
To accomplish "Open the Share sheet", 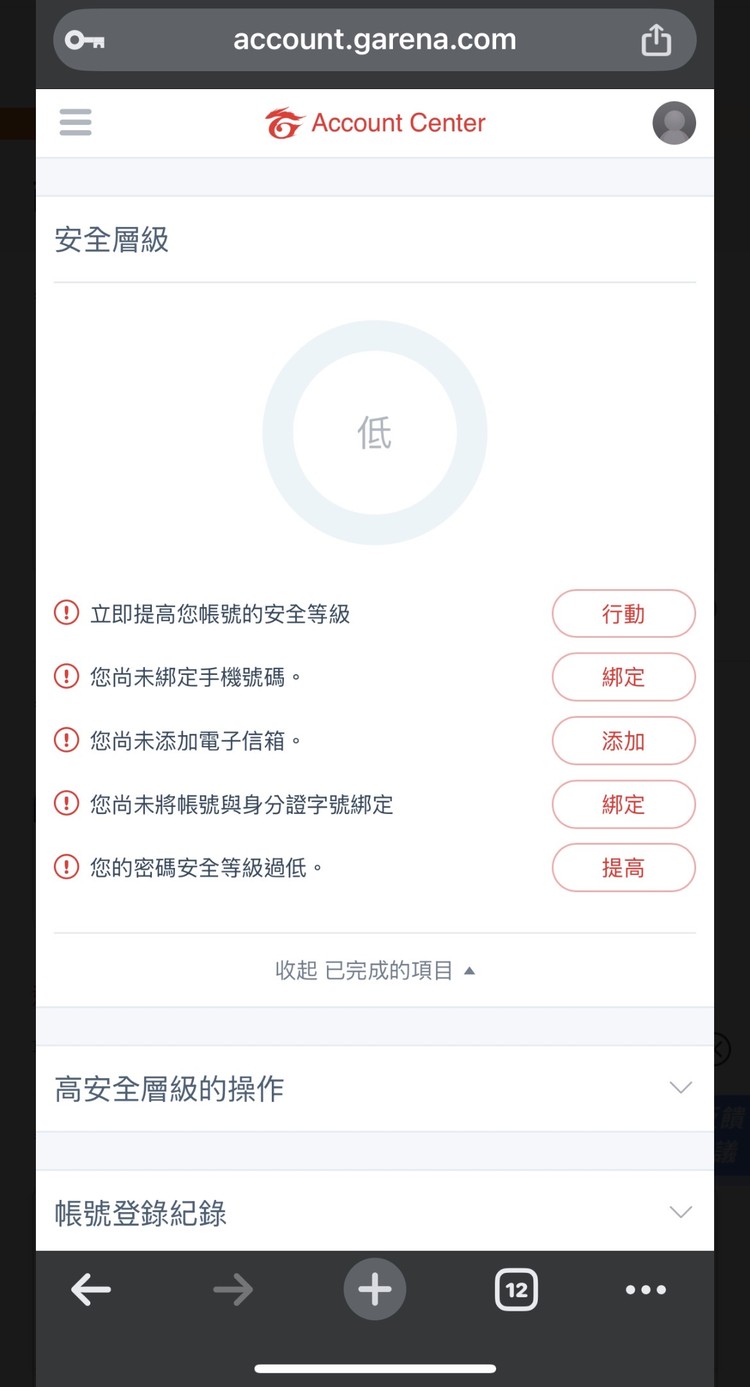I will tap(656, 39).
